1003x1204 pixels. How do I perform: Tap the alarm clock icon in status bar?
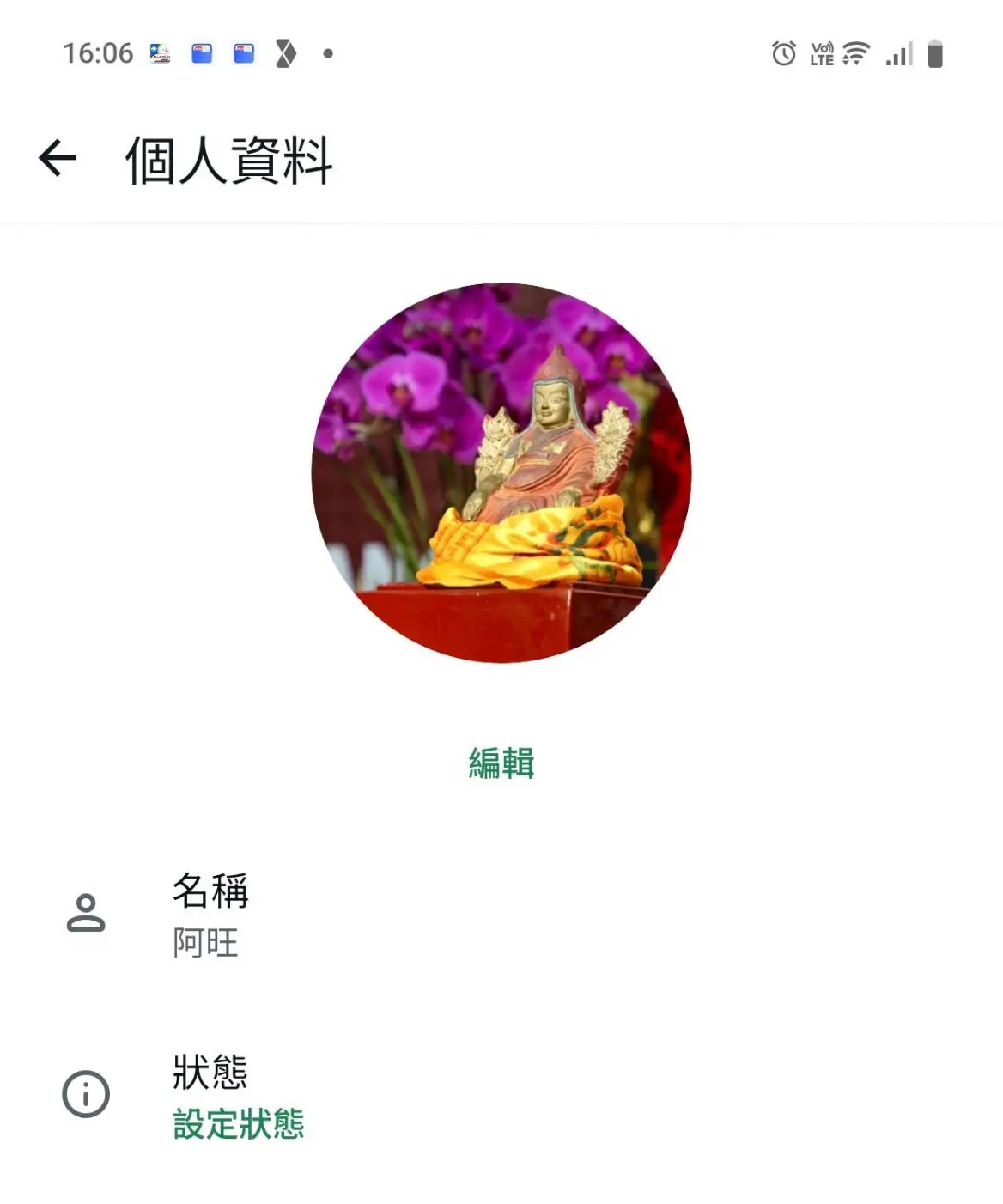[x=782, y=54]
